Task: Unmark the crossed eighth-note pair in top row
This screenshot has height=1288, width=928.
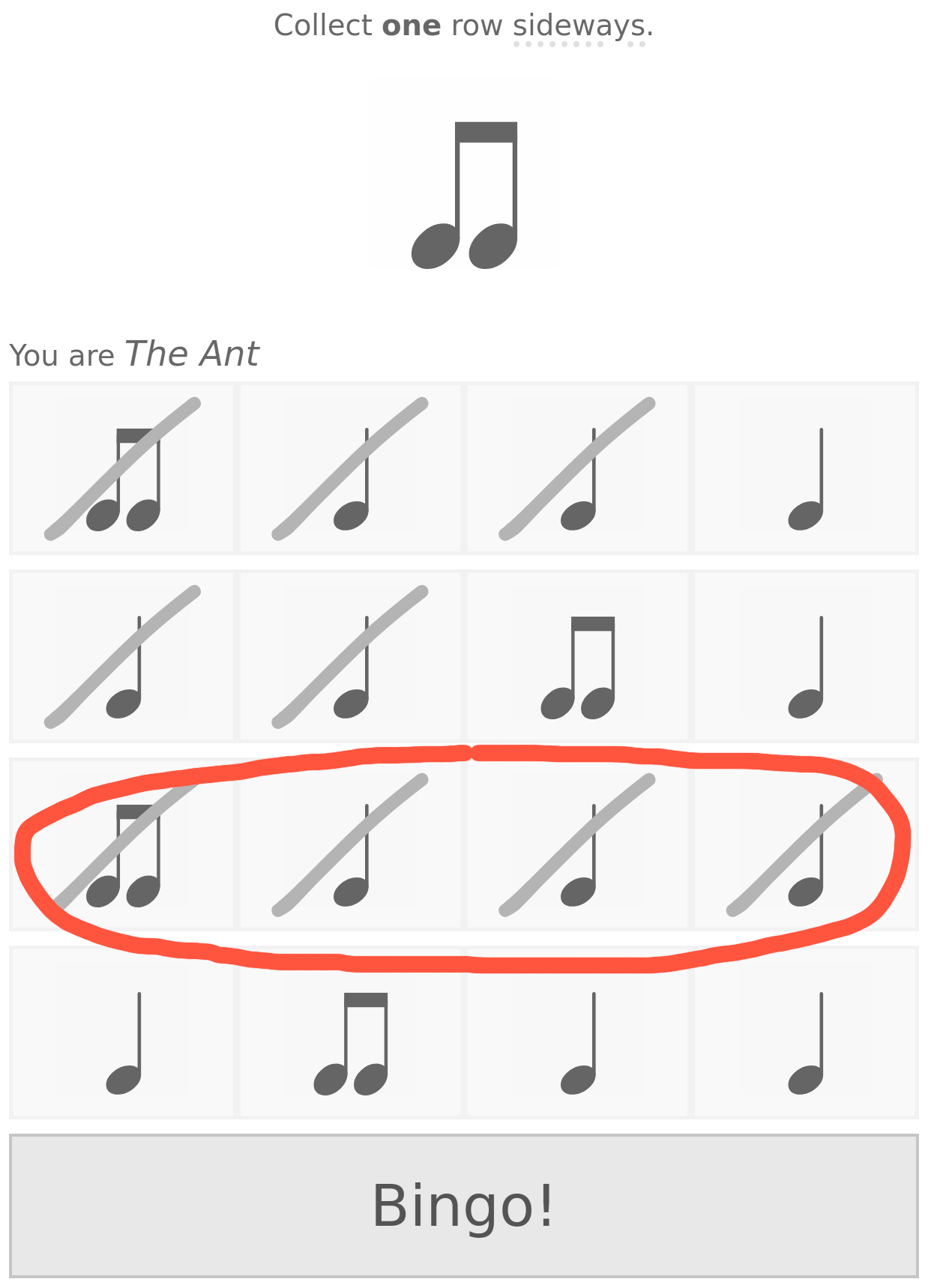Action: (123, 469)
